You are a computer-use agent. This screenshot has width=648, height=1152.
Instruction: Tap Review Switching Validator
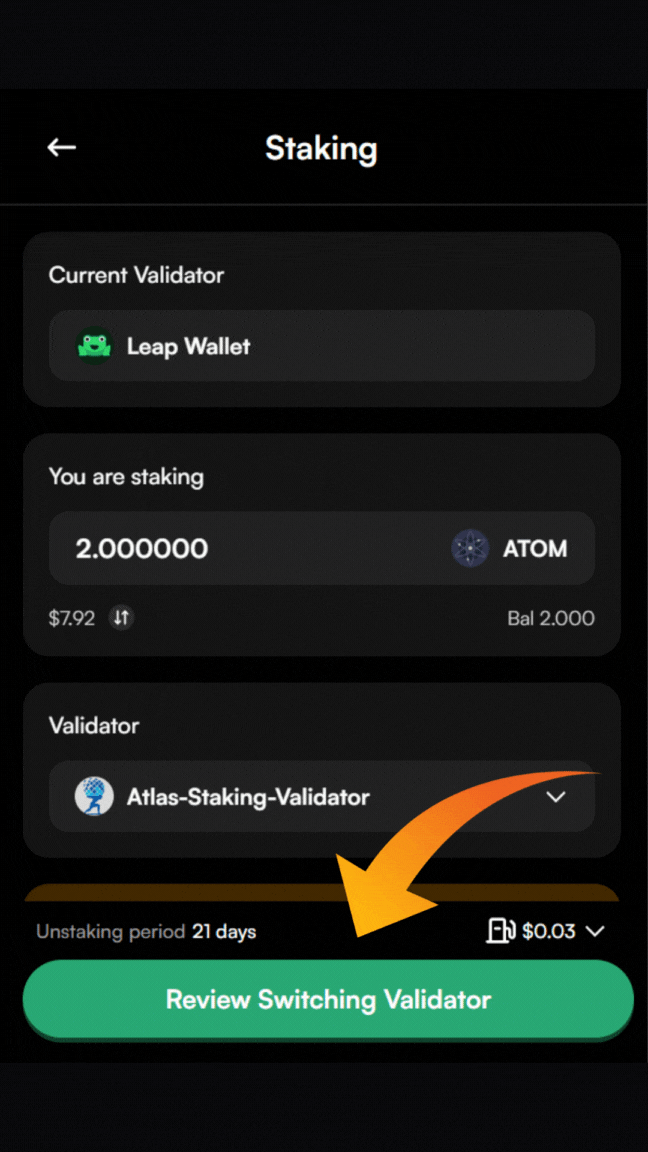[328, 999]
